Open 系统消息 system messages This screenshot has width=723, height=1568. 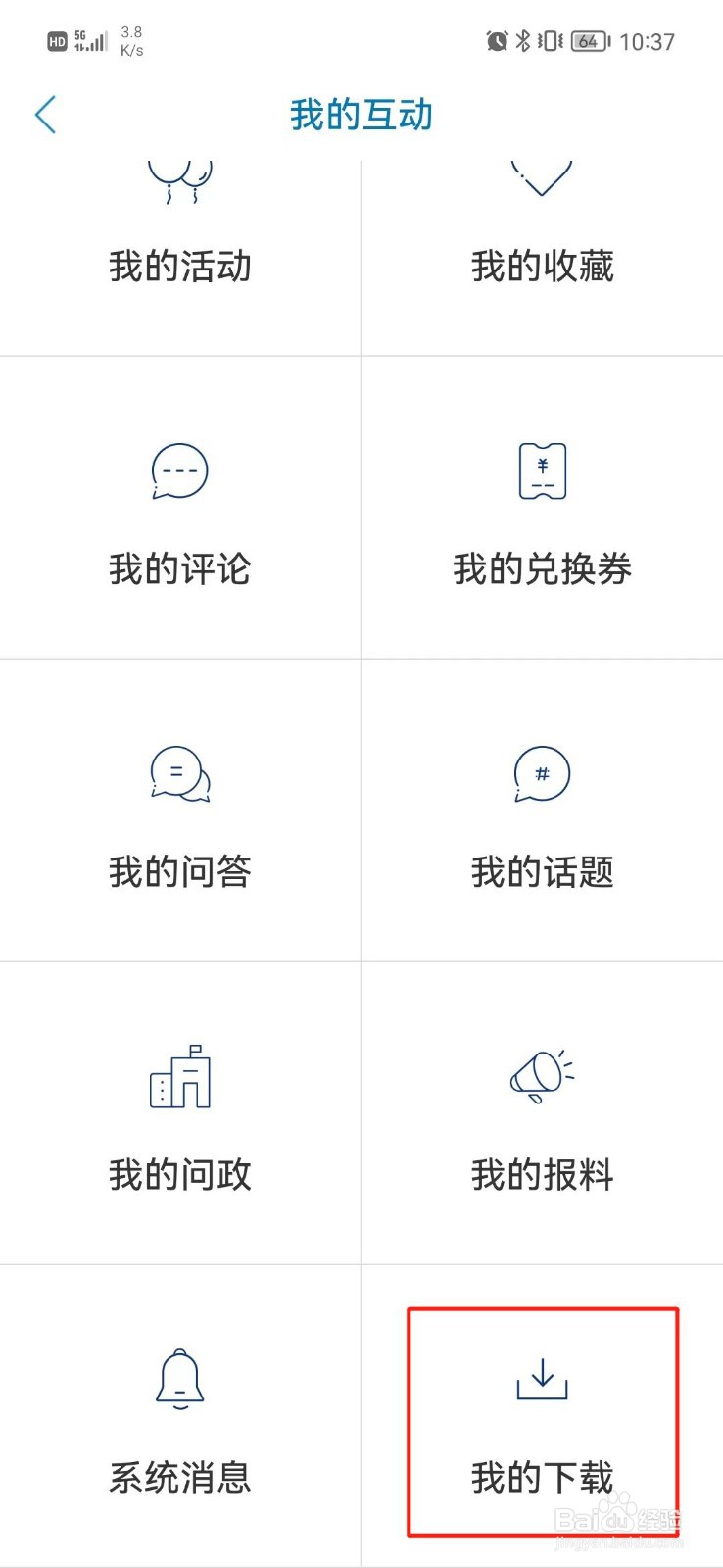coord(180,1416)
